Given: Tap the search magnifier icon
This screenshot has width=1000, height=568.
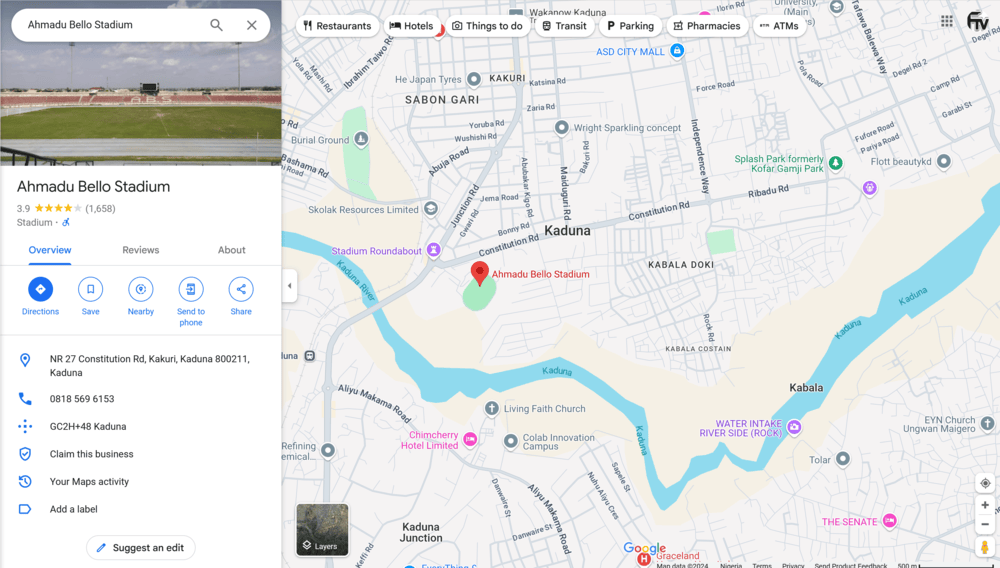Looking at the screenshot, I should pos(216,25).
